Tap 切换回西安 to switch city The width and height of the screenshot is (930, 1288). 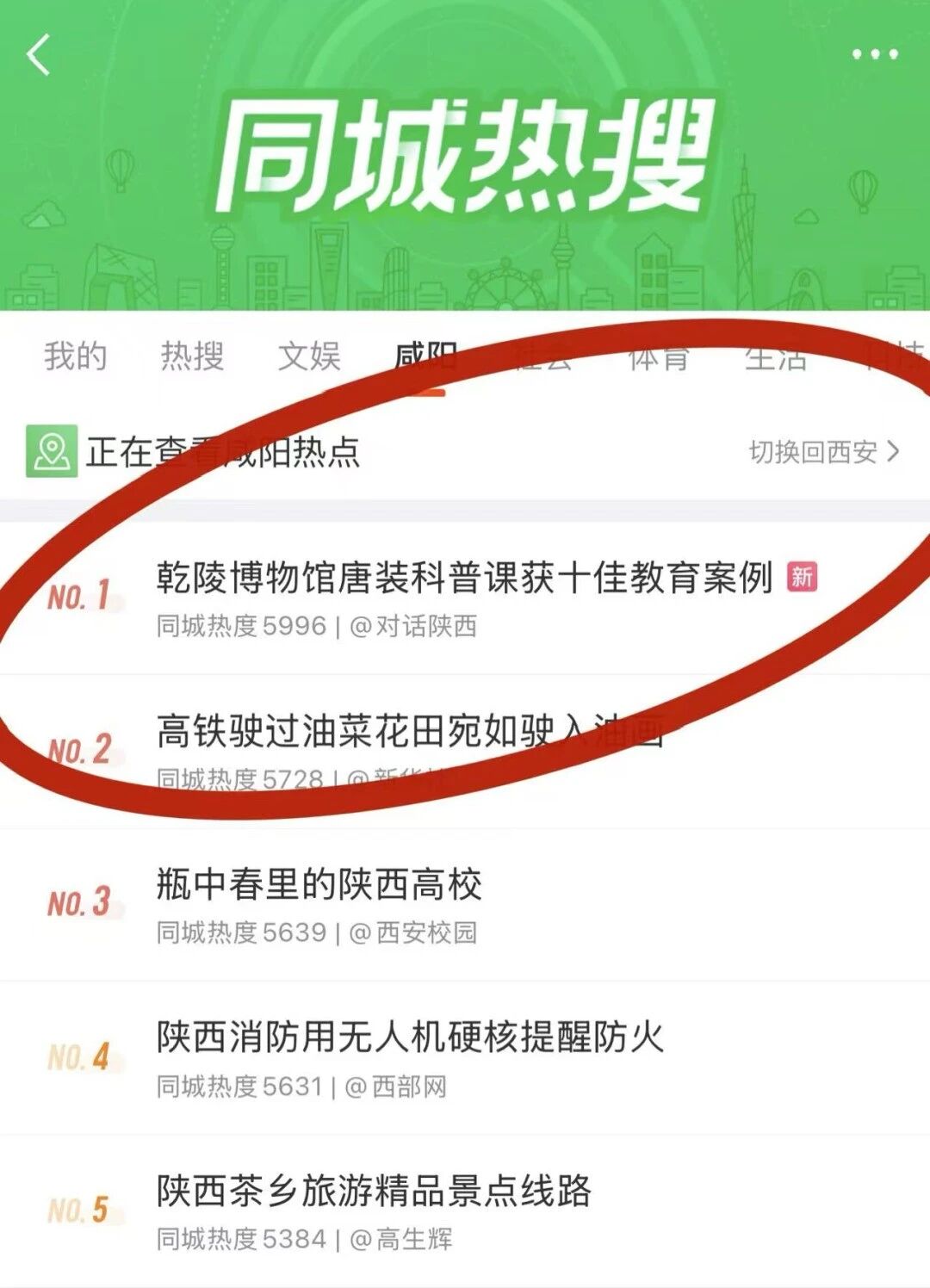click(x=823, y=452)
